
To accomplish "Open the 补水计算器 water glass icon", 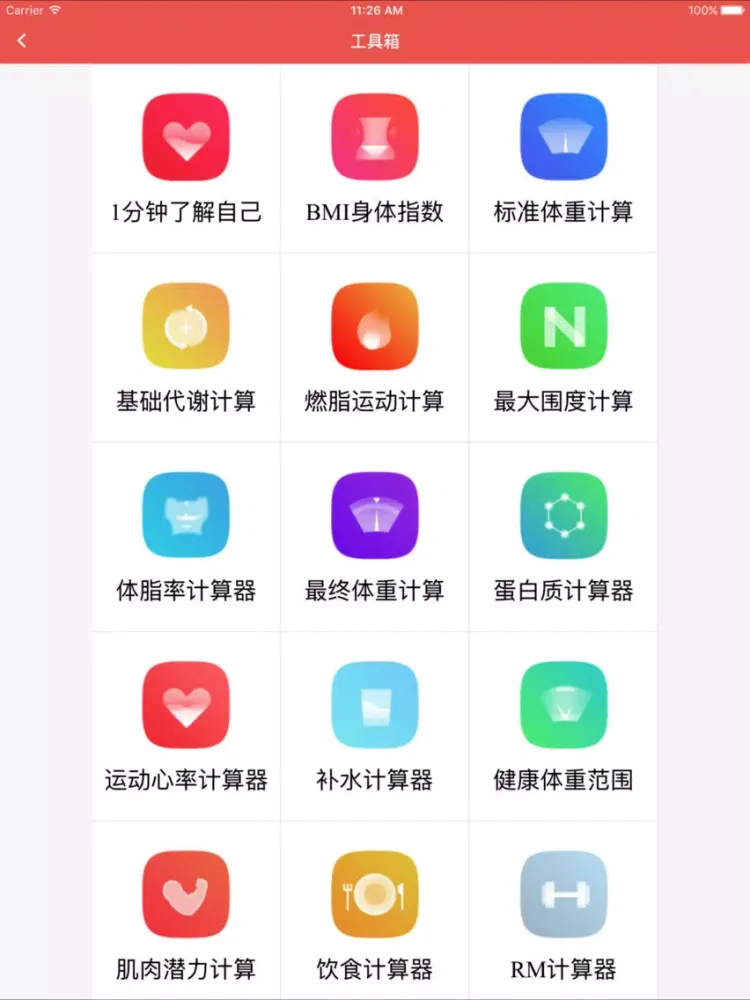I will [x=374, y=704].
